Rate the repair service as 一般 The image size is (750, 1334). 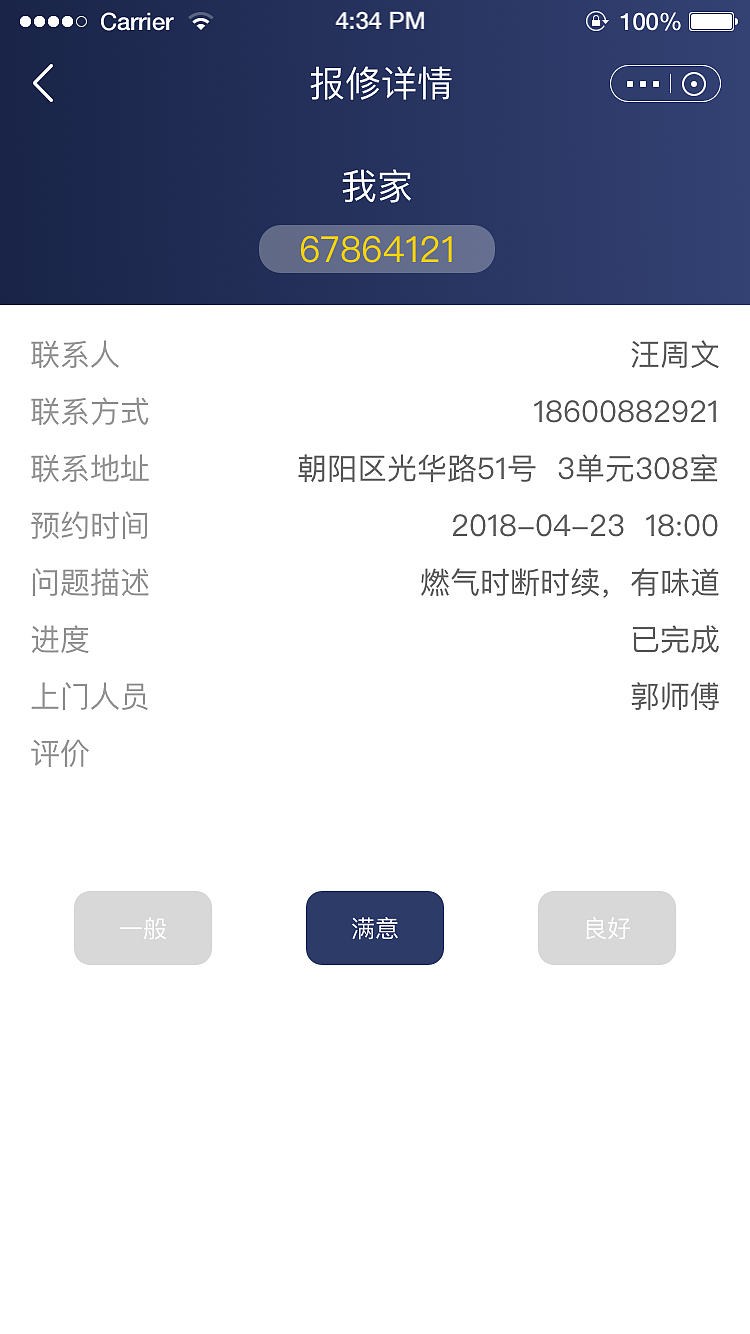[x=143, y=928]
